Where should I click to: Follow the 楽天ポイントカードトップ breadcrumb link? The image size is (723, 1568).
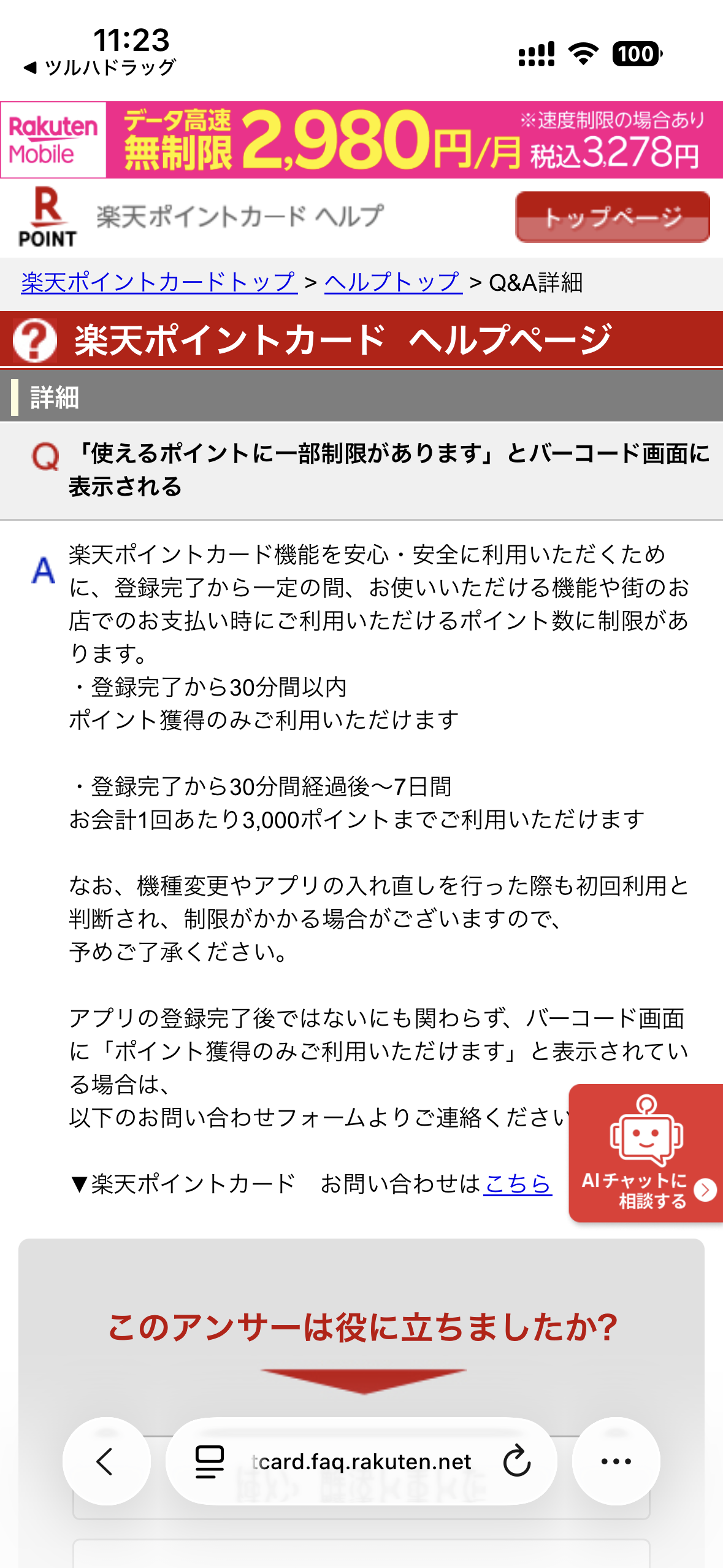point(159,282)
